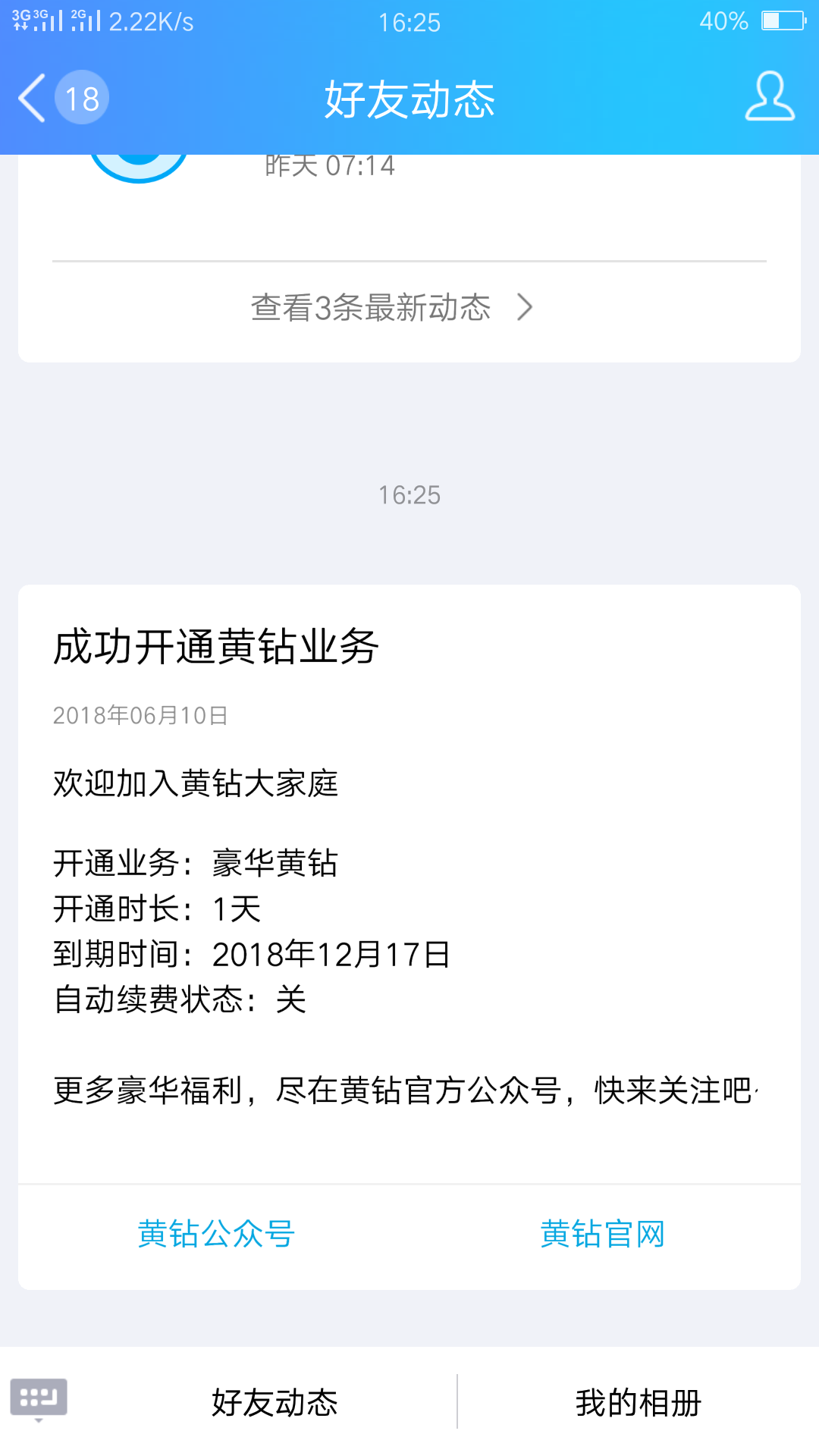The height and width of the screenshot is (1456, 819).
Task: Visit 黄钻官网
Action: pyautogui.click(x=602, y=1234)
